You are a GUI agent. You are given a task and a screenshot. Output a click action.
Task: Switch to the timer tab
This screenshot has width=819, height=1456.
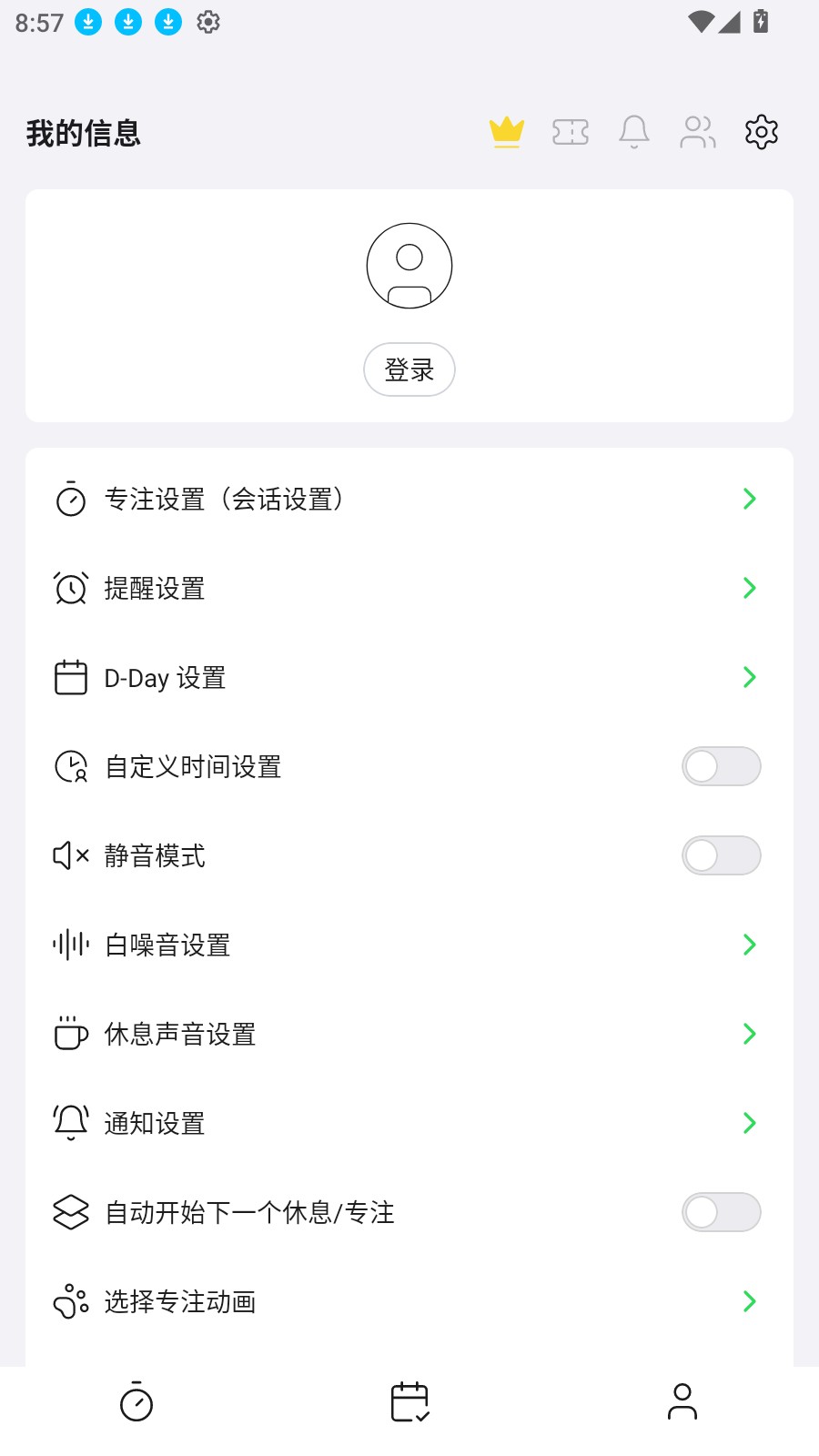pos(136,1402)
